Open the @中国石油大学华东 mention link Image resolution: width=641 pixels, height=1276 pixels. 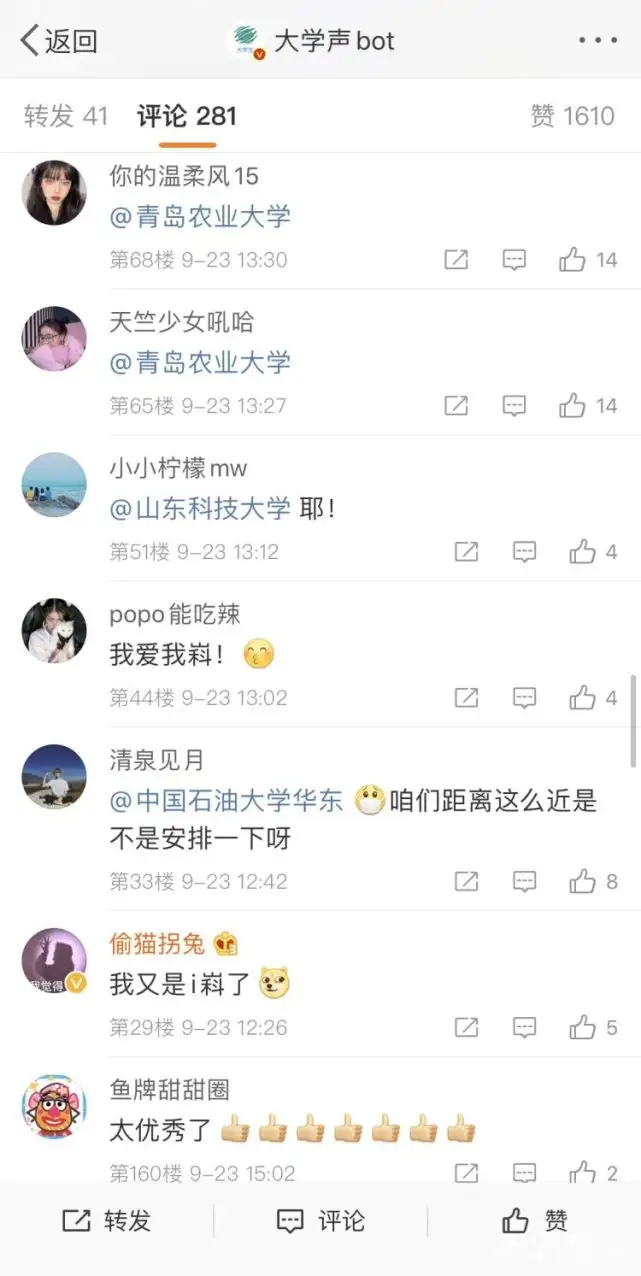[x=226, y=801]
